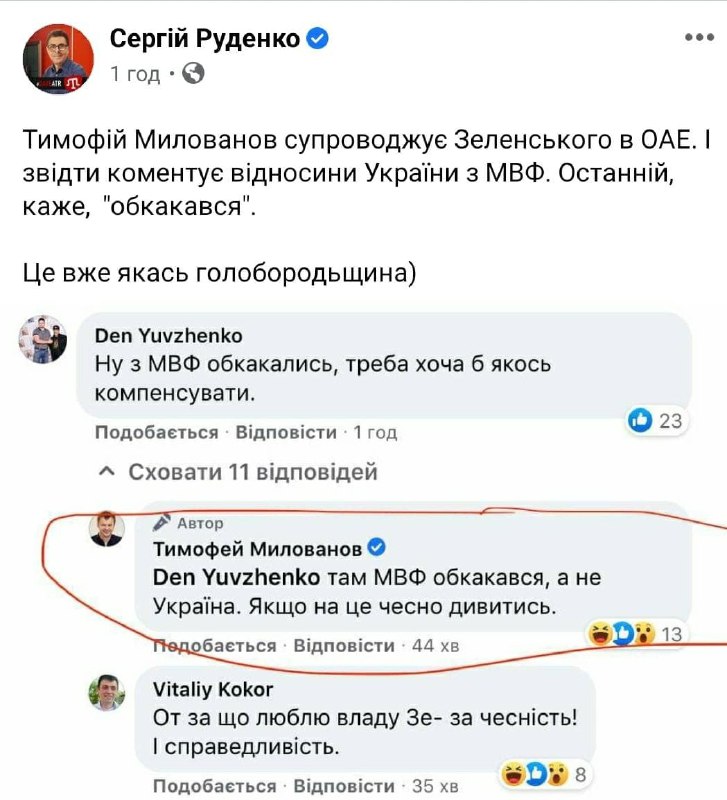This screenshot has height=800, width=727.
Task: Like Тимофей Милованов's reply via Подобається
Action: pos(214,645)
